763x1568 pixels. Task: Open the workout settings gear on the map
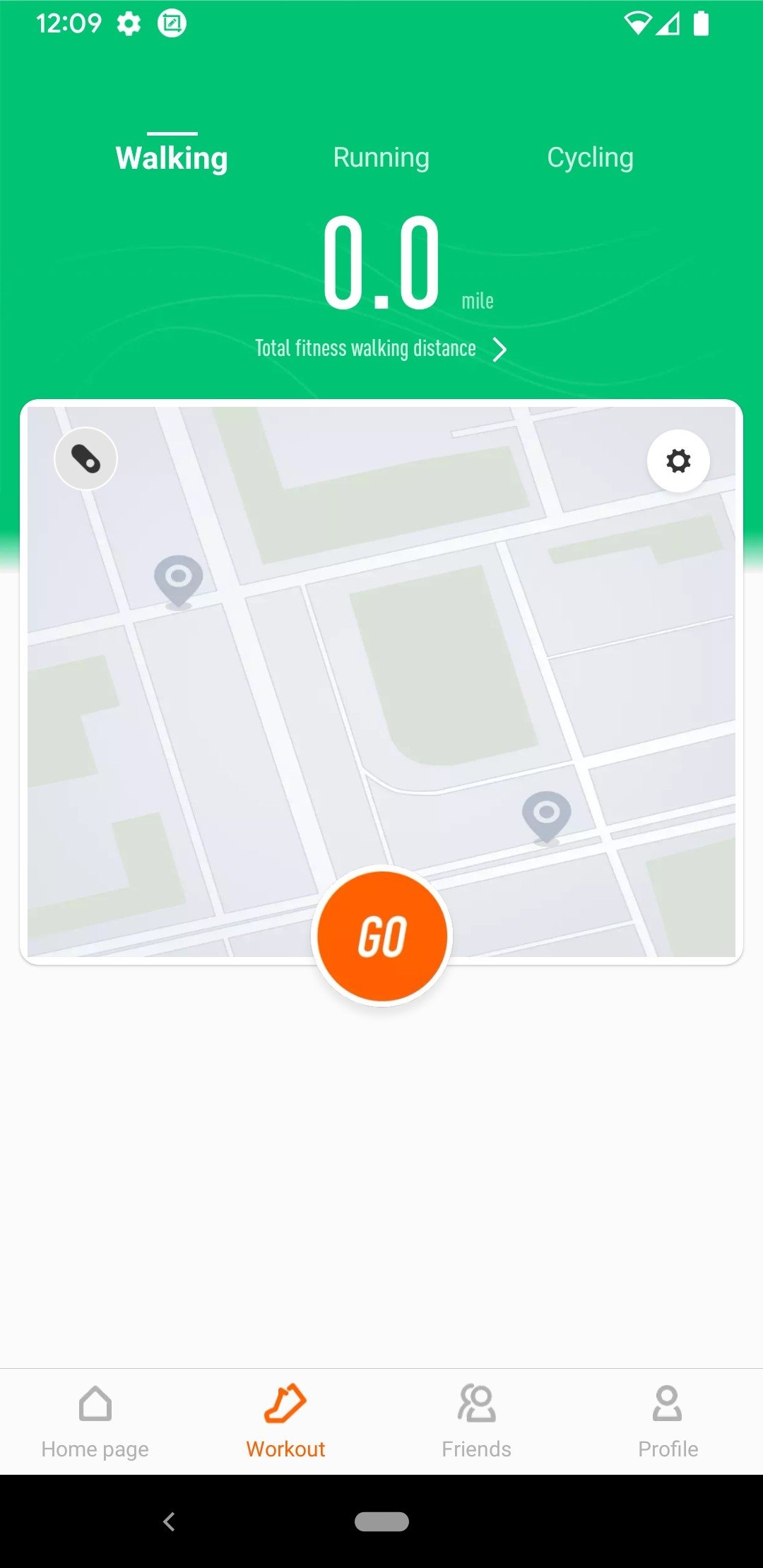(678, 461)
